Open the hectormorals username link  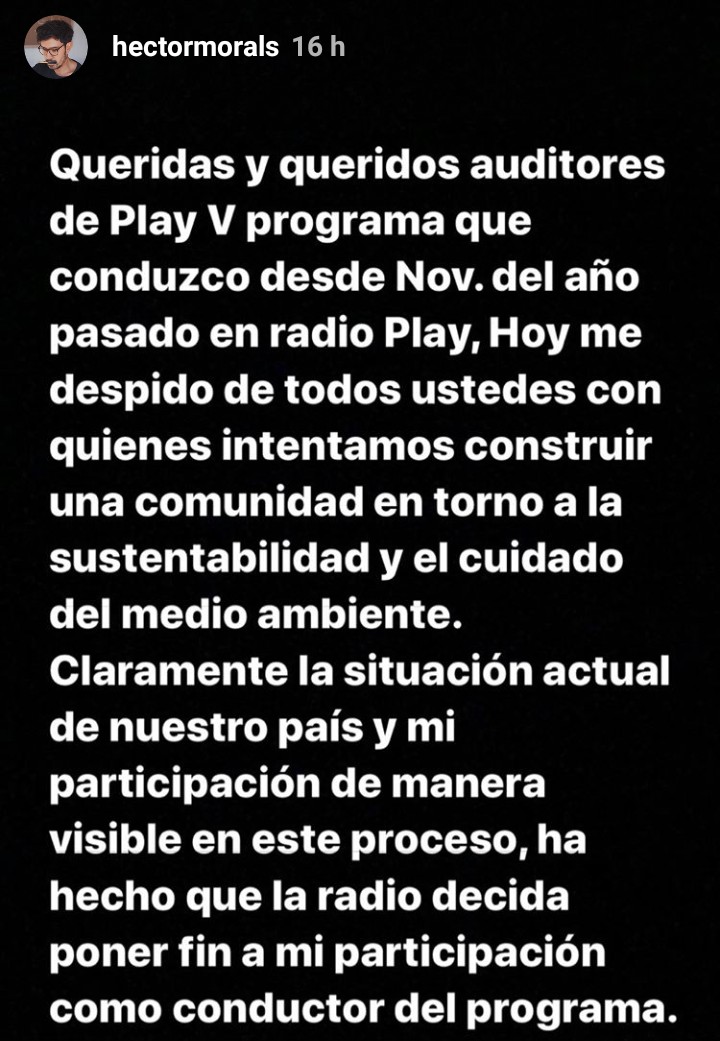(195, 47)
